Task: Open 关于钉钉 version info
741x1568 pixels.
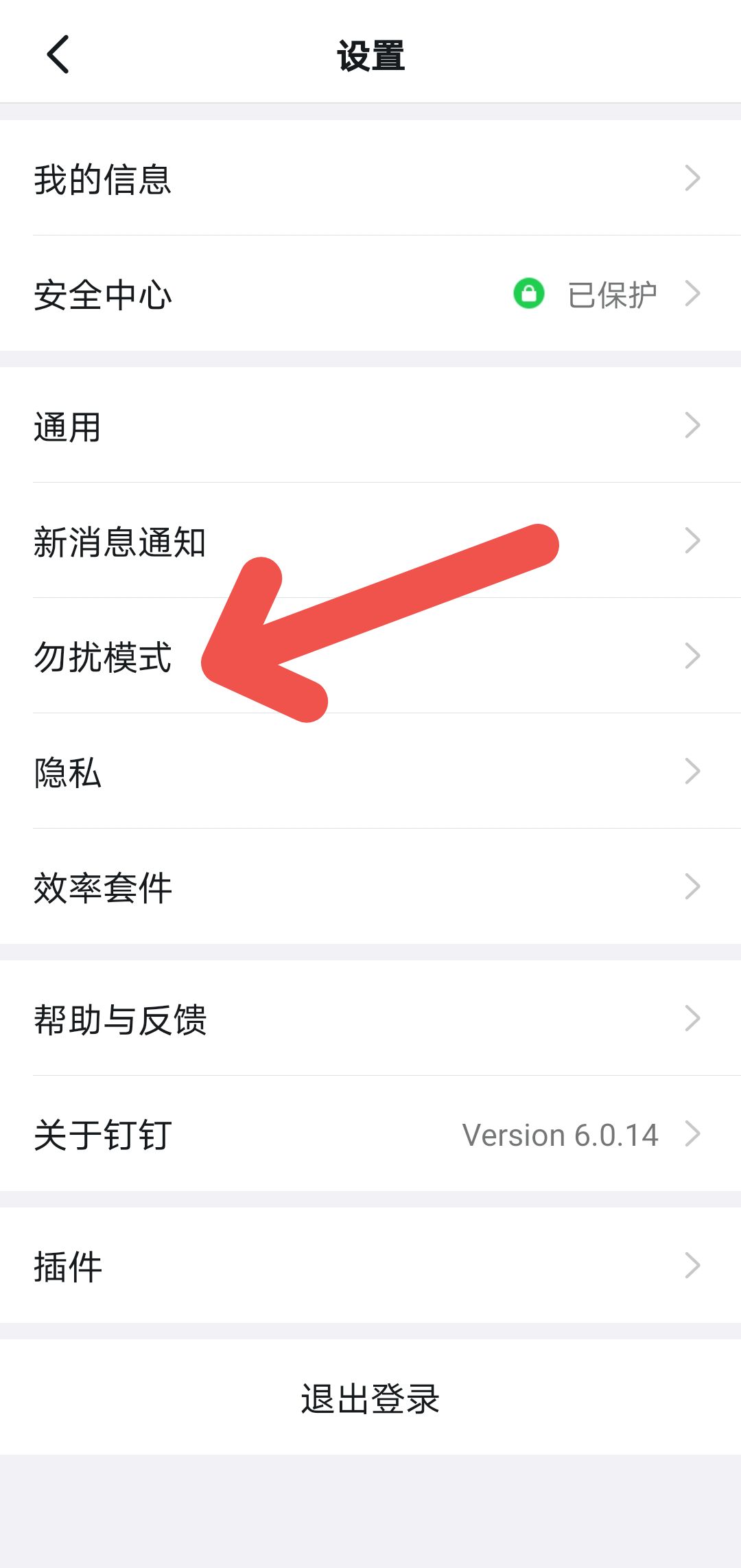Action: click(x=370, y=1134)
